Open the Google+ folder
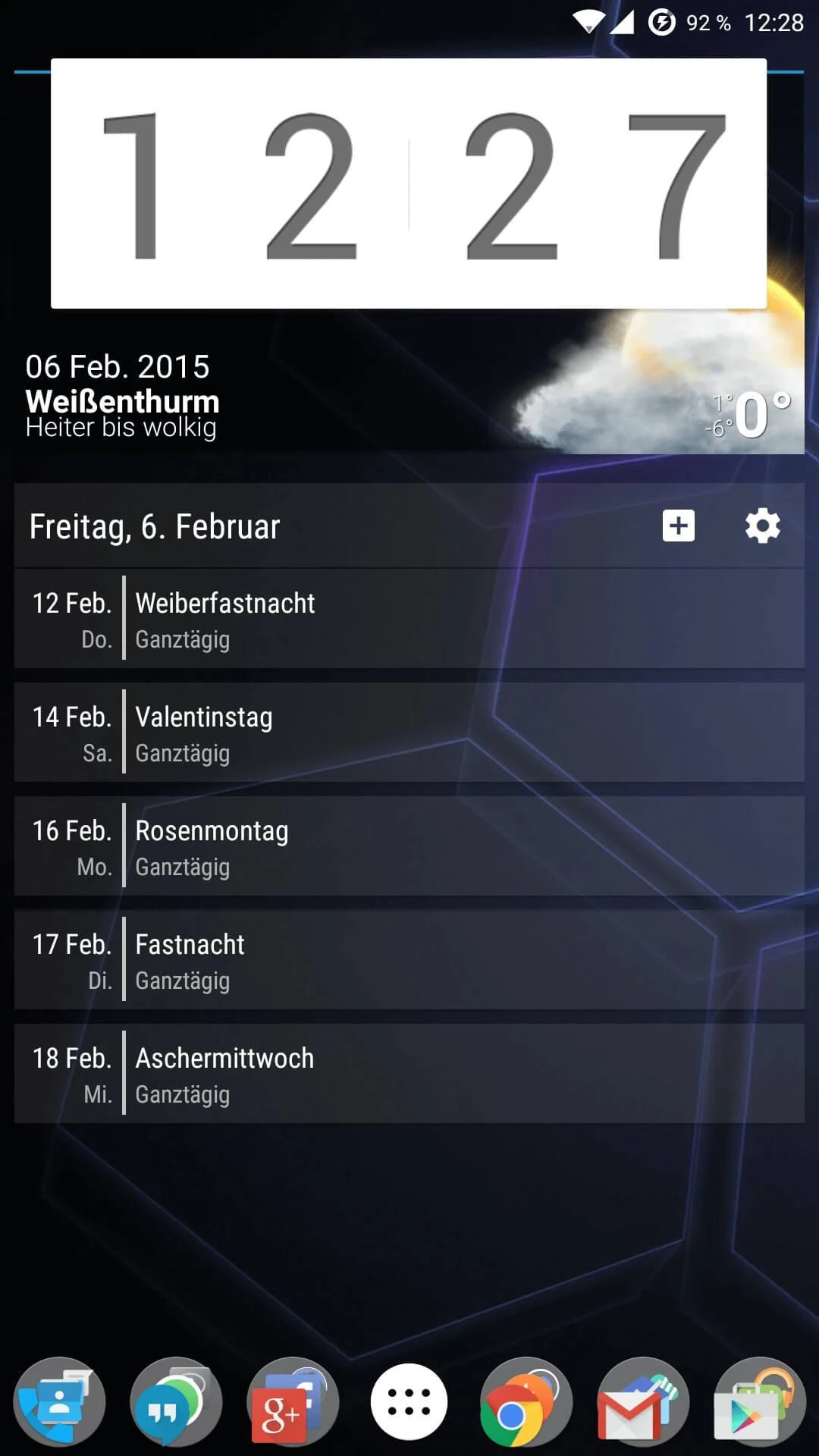Screen dimensions: 819x1456 (x=292, y=1401)
